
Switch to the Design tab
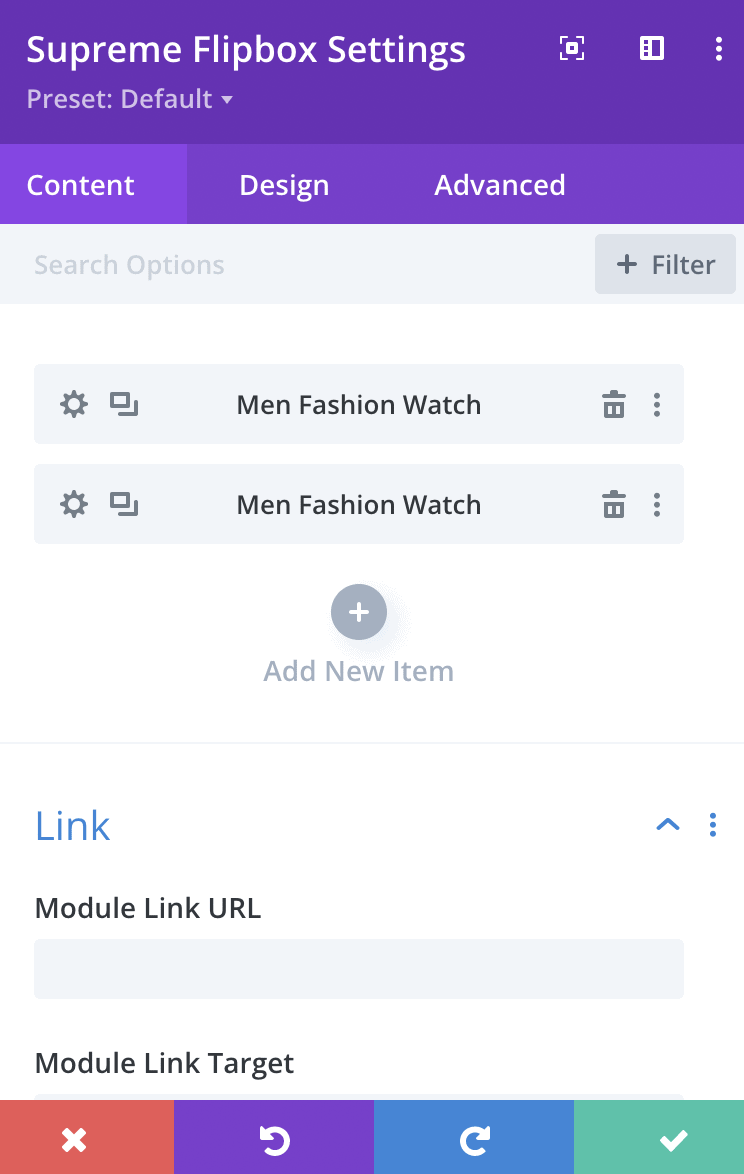tap(284, 185)
